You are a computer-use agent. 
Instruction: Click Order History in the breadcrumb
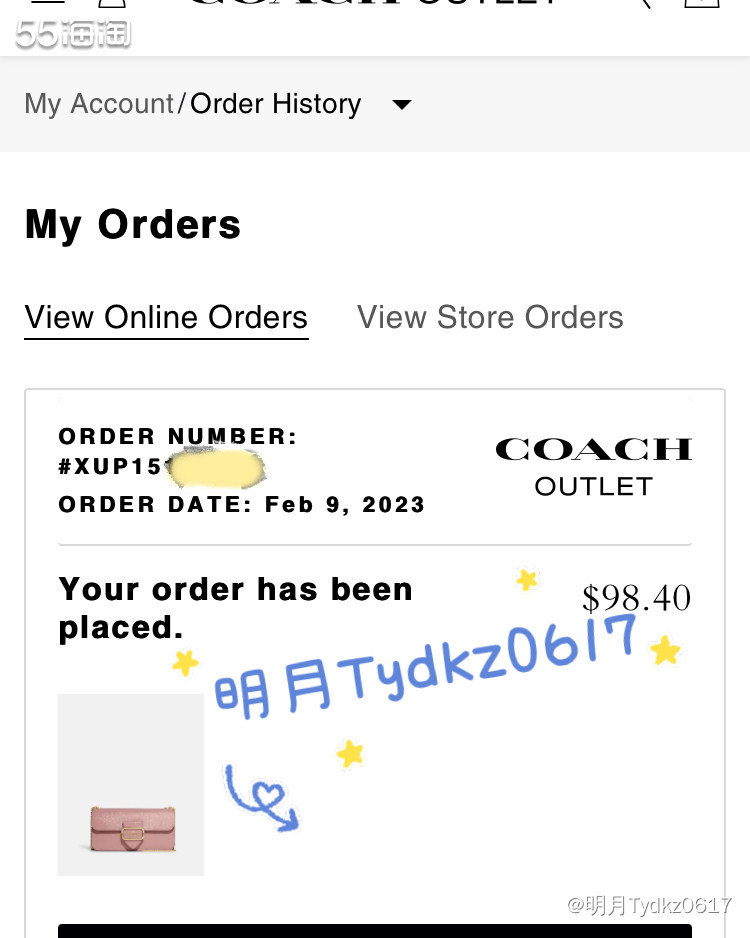275,103
